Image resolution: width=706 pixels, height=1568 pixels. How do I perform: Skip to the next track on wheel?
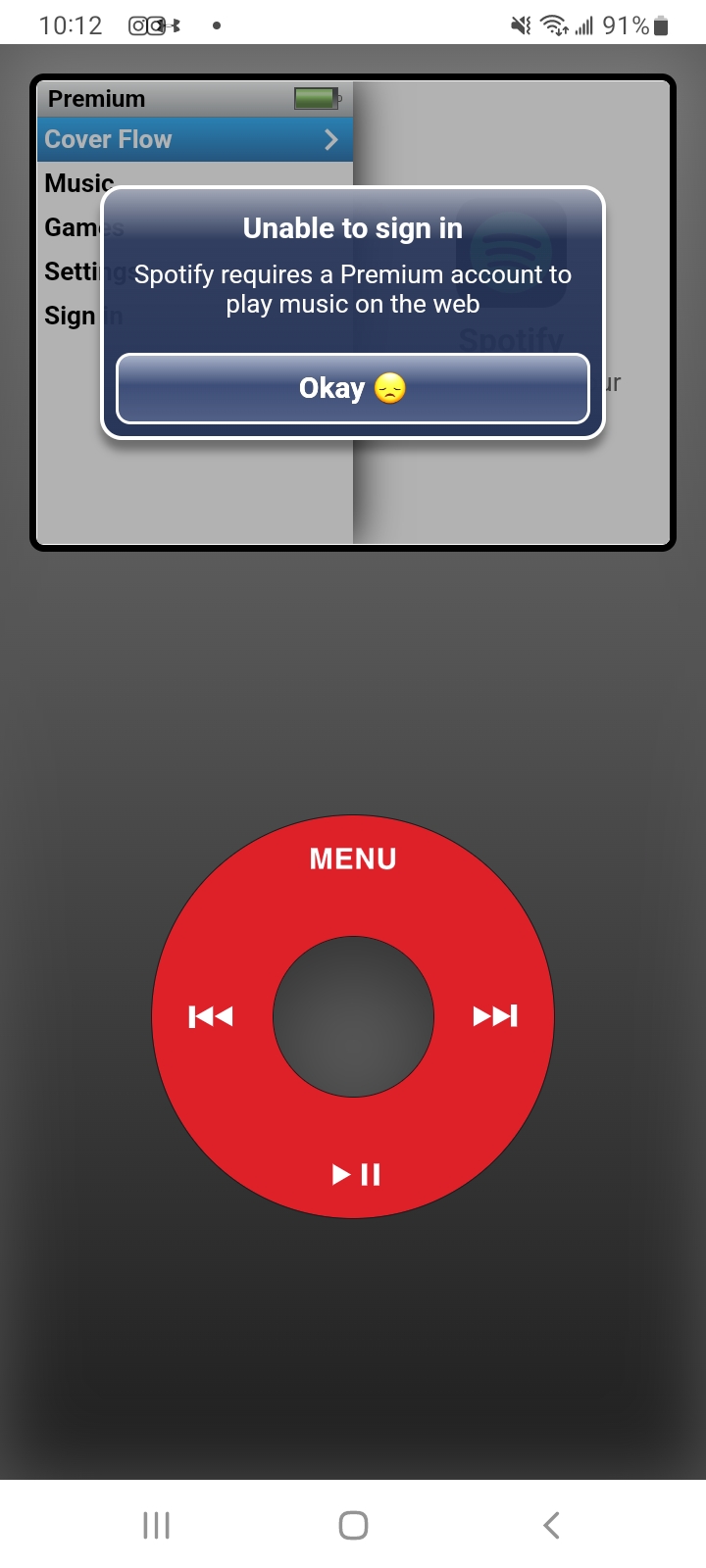click(495, 1016)
